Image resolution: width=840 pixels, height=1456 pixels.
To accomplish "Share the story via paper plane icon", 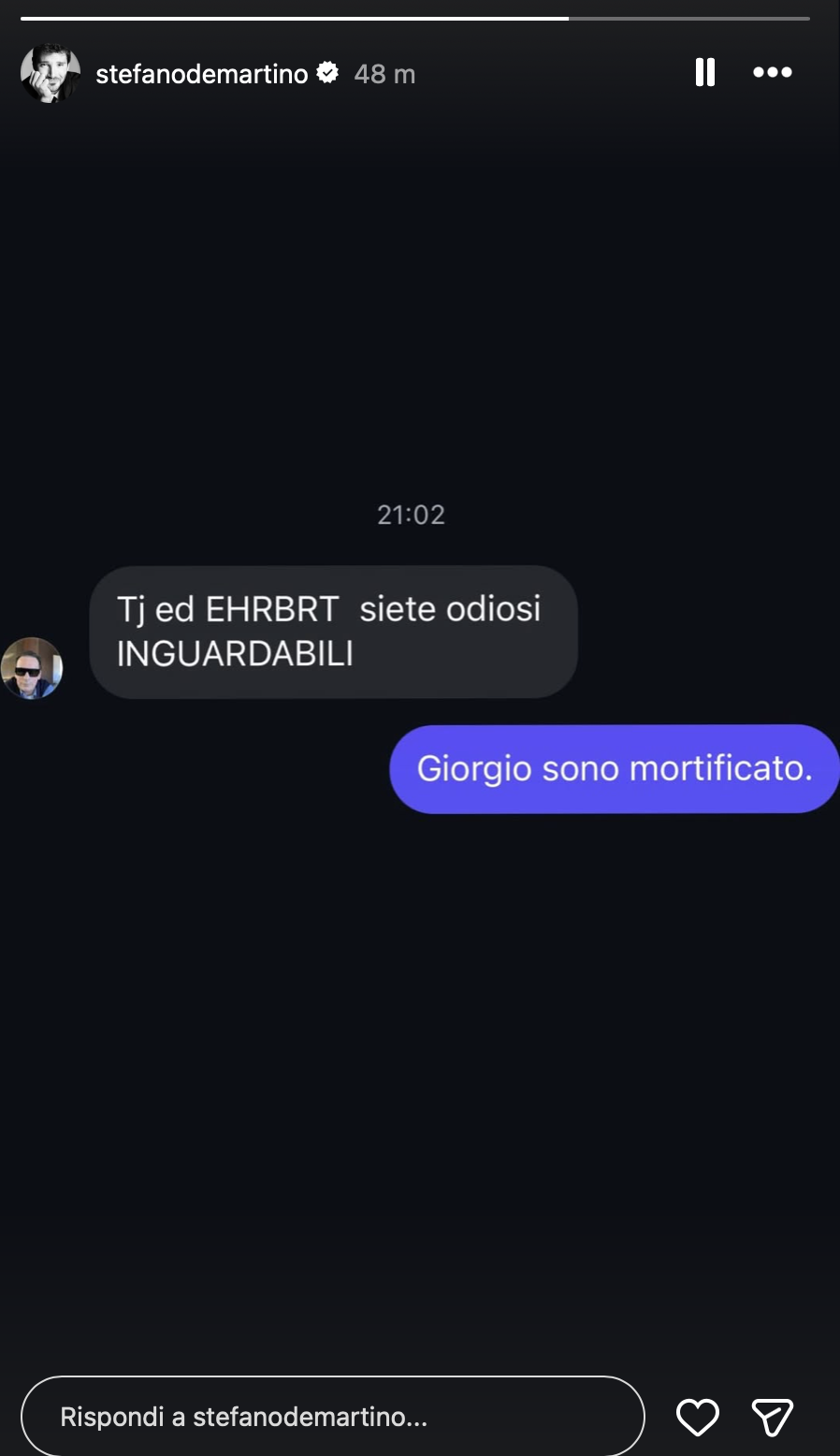I will [773, 1417].
